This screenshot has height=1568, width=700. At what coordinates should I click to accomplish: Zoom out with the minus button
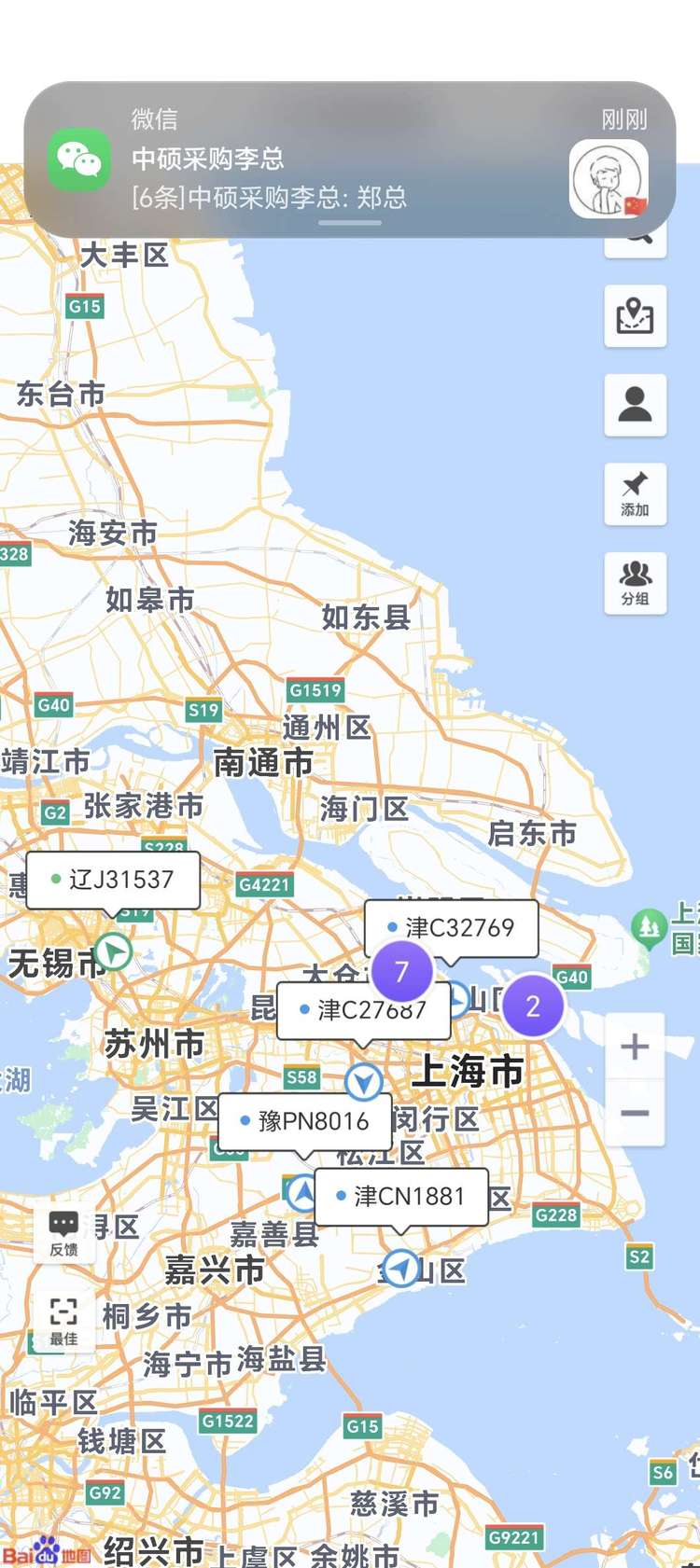click(635, 1113)
